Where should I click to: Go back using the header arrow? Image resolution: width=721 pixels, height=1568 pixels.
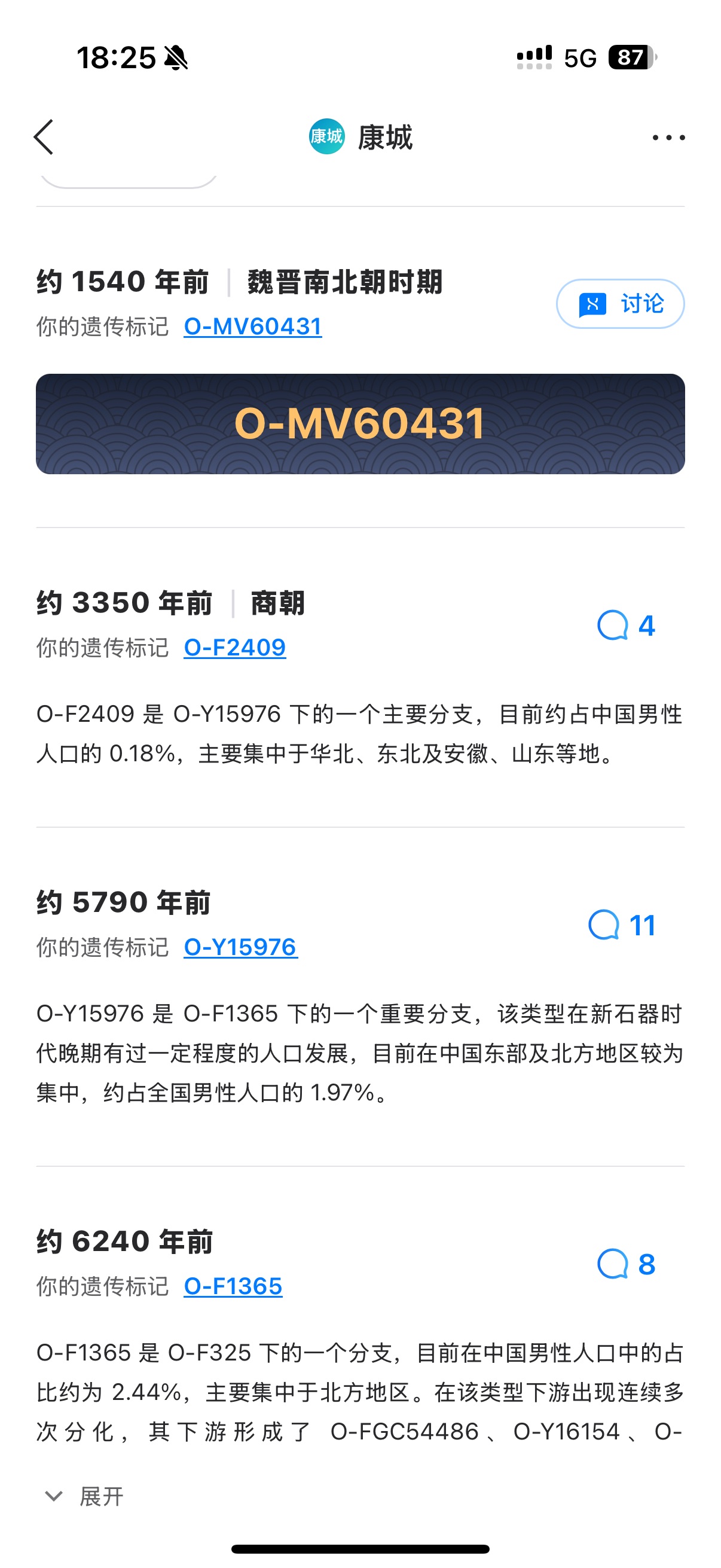pyautogui.click(x=44, y=137)
